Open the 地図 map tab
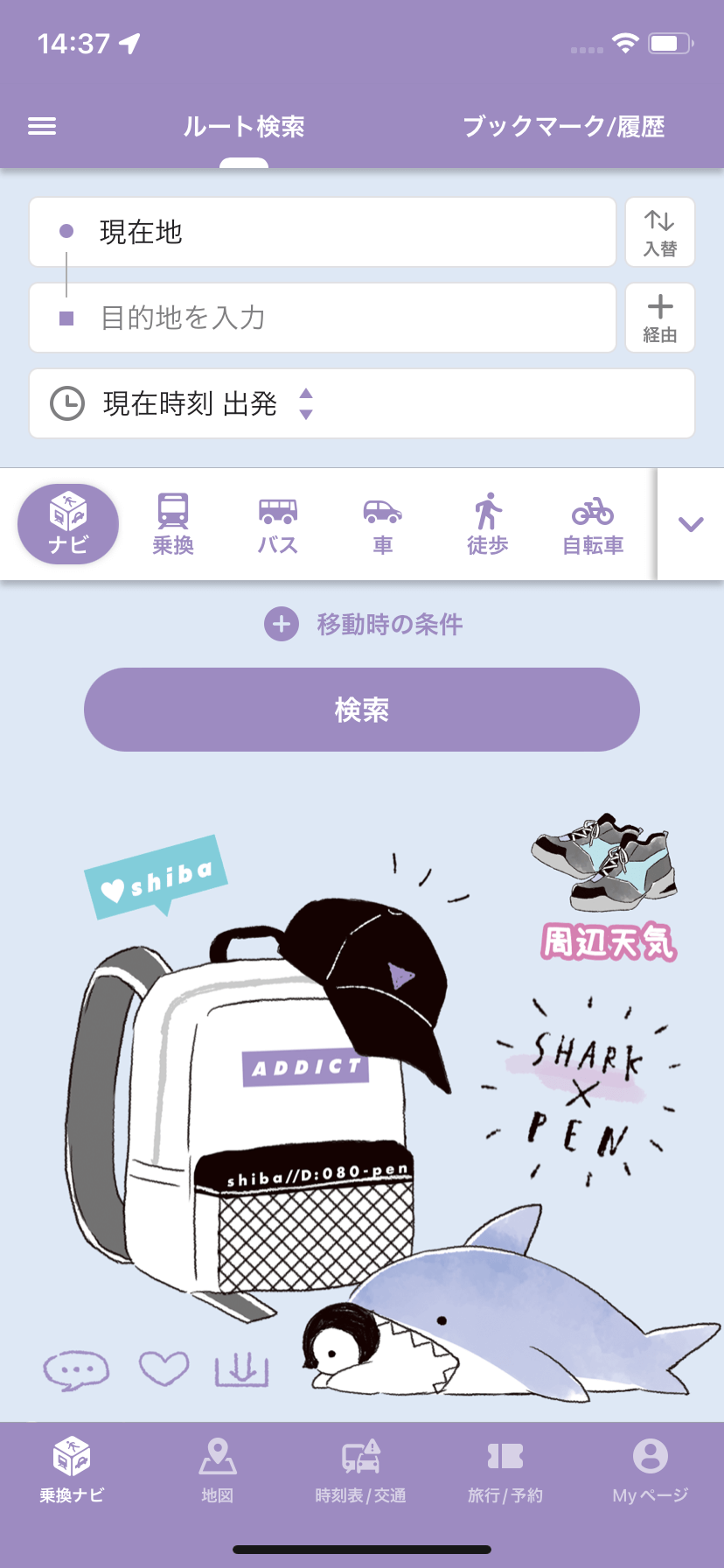Viewport: 724px width, 1568px height. [x=217, y=1470]
